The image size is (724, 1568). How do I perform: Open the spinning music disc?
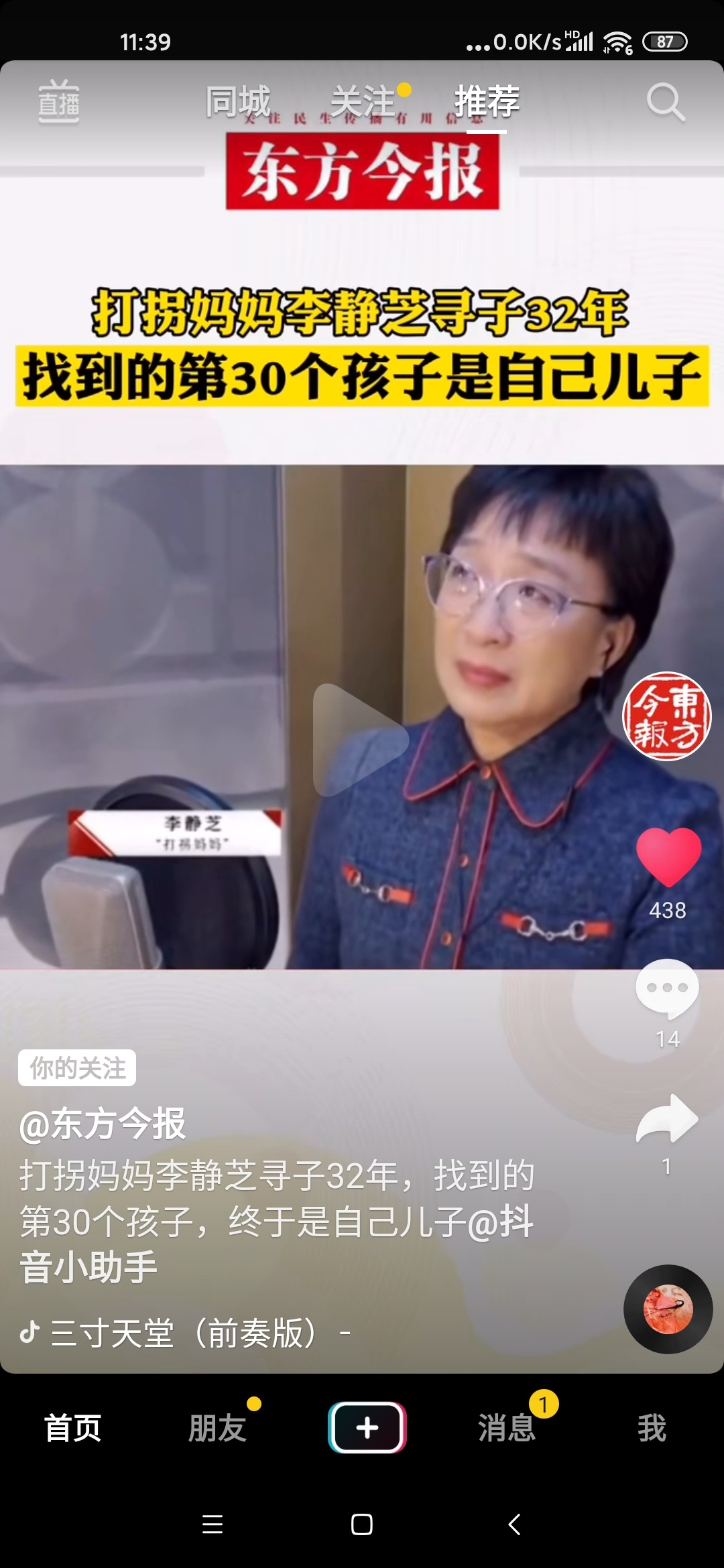pos(668,1309)
